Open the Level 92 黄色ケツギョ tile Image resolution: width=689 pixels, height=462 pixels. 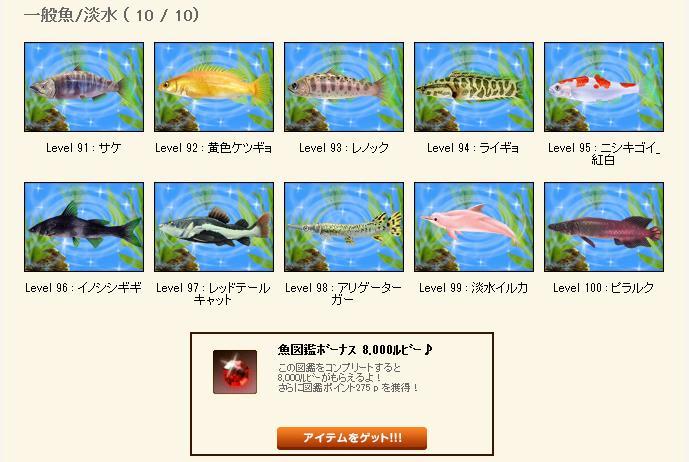coord(214,87)
